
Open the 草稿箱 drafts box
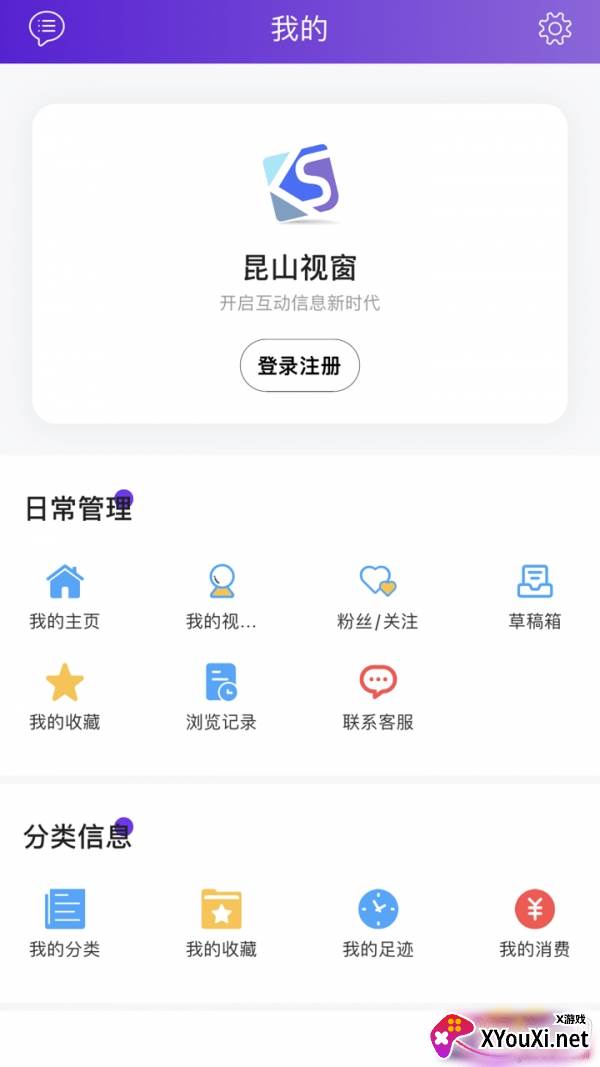534,597
